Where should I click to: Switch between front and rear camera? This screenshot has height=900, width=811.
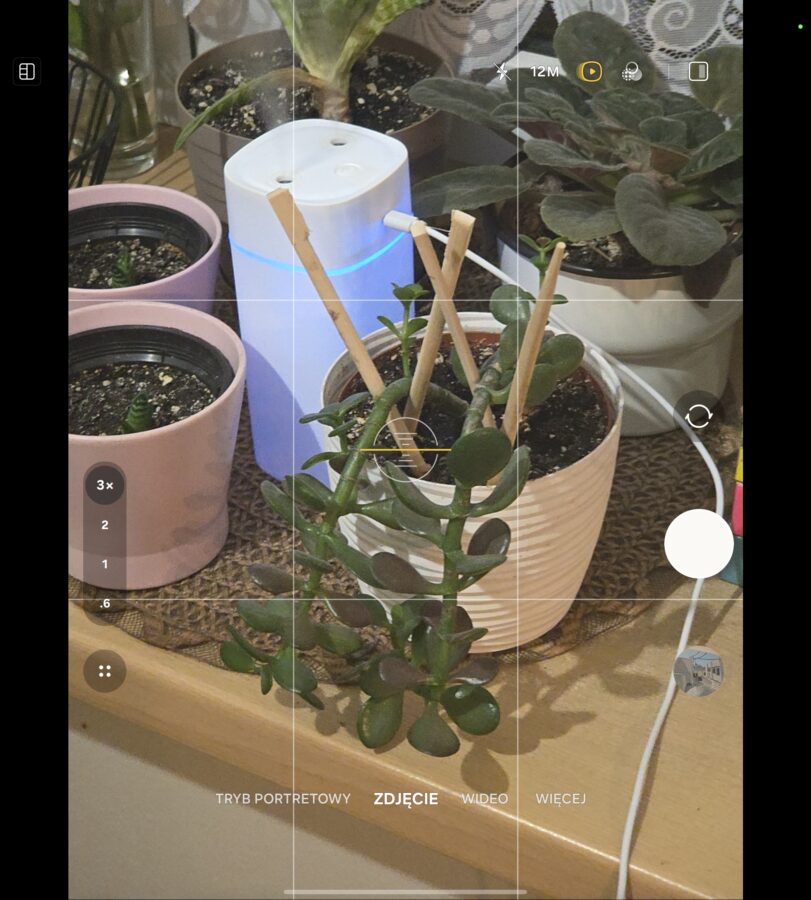[x=699, y=416]
